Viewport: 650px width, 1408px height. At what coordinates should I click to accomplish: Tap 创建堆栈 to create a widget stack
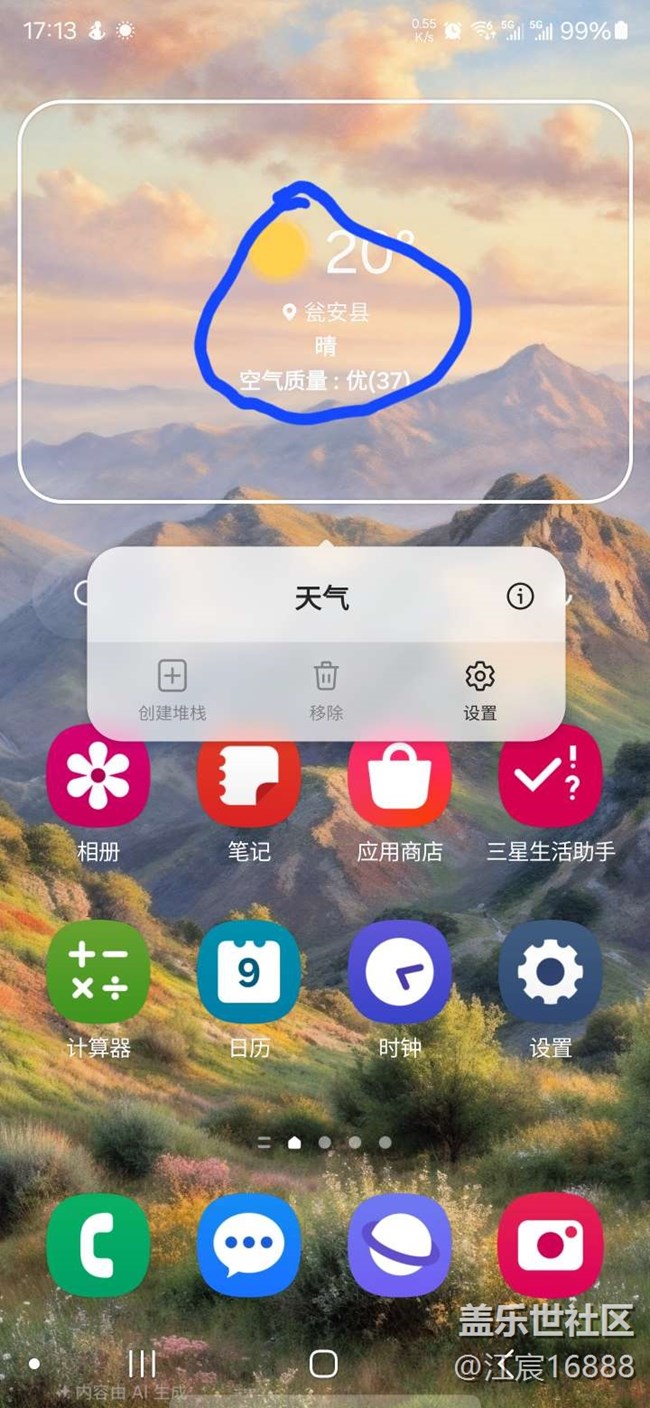tap(173, 689)
